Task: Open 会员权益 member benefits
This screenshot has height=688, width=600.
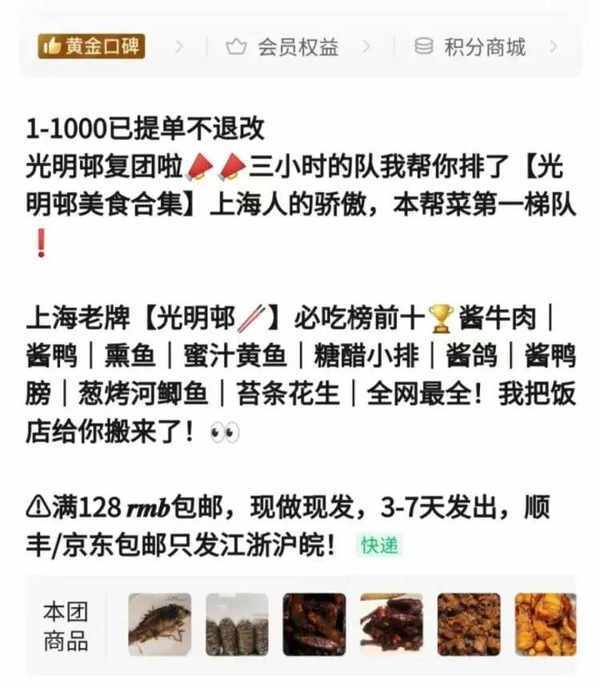Action: coord(284,47)
